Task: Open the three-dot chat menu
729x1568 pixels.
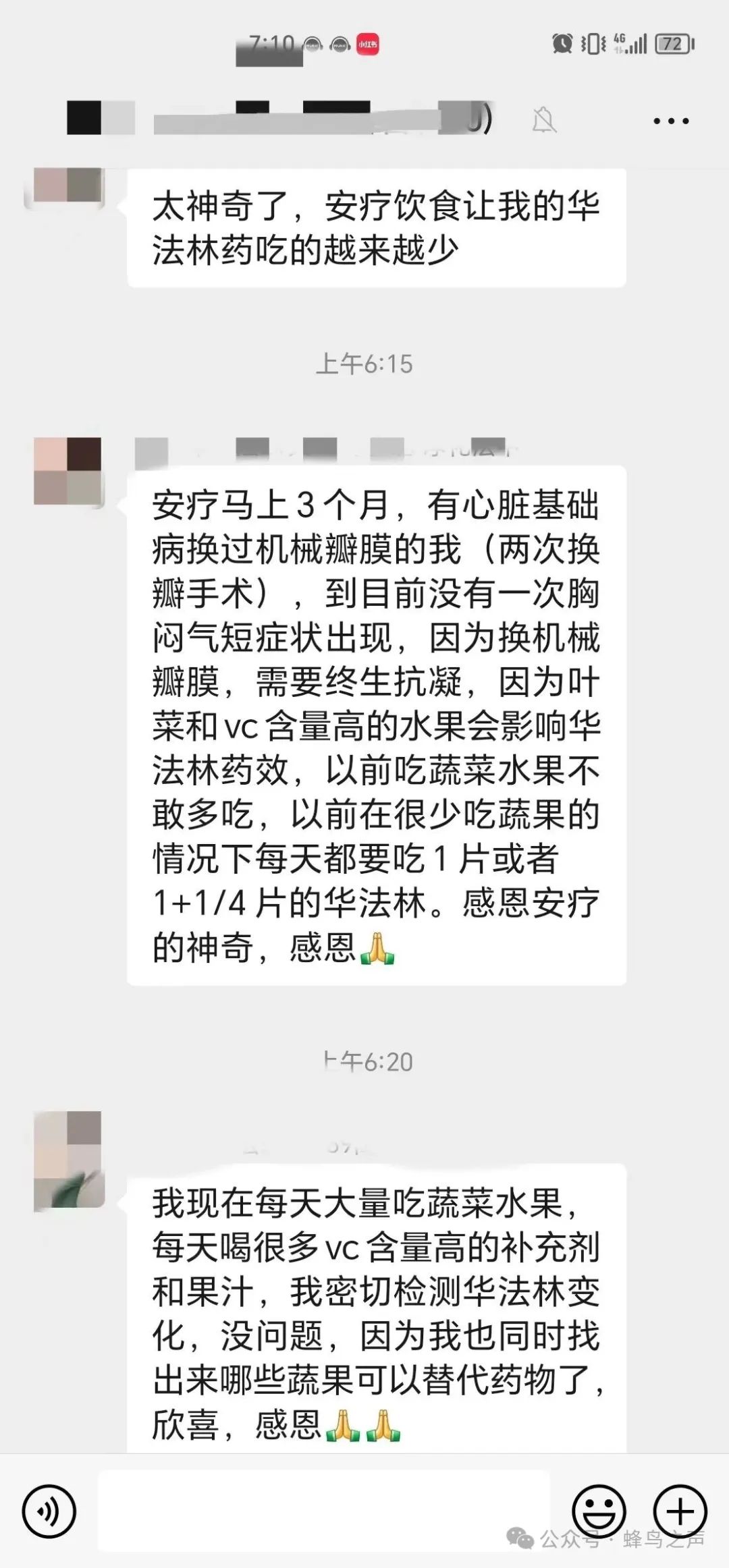Action: coord(671,121)
